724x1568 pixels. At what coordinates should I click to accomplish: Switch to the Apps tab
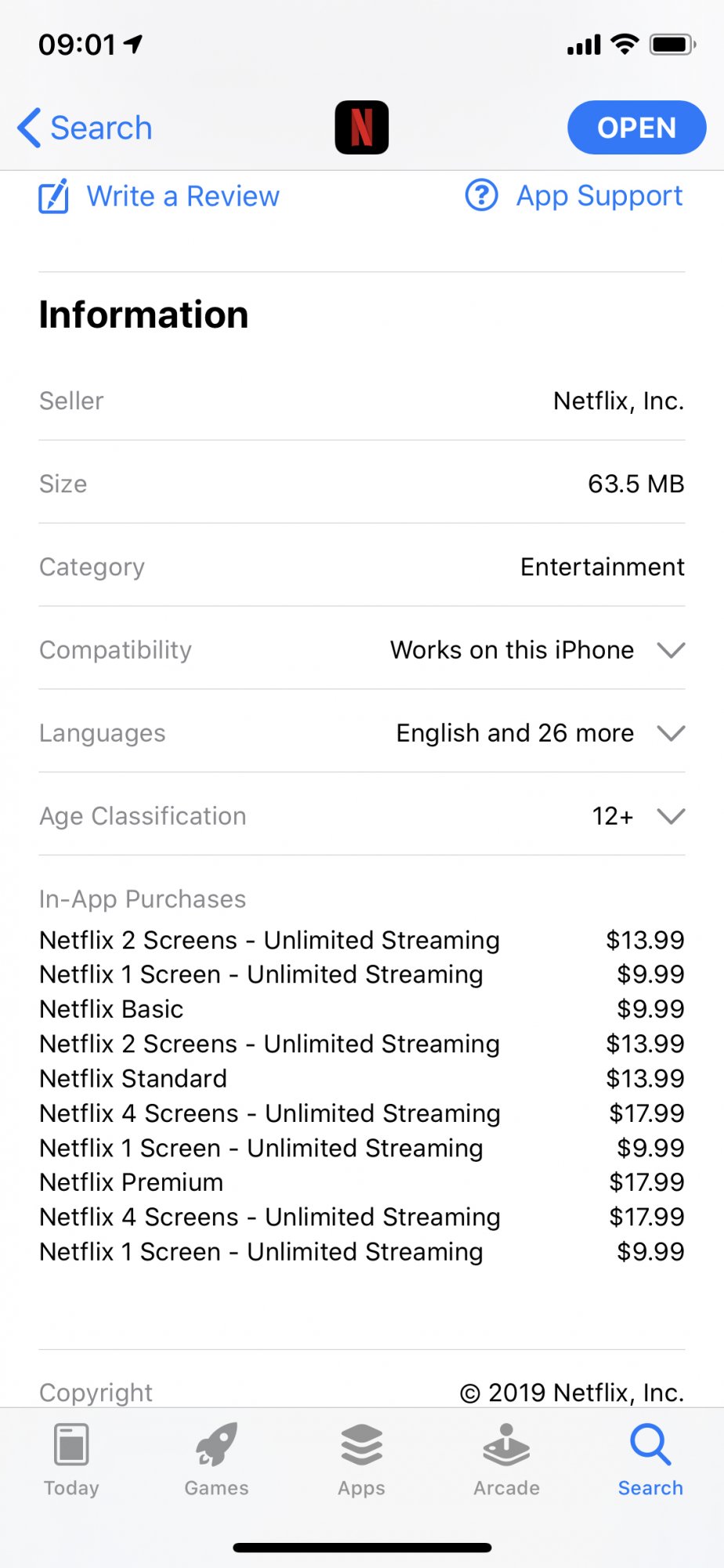point(361,1460)
